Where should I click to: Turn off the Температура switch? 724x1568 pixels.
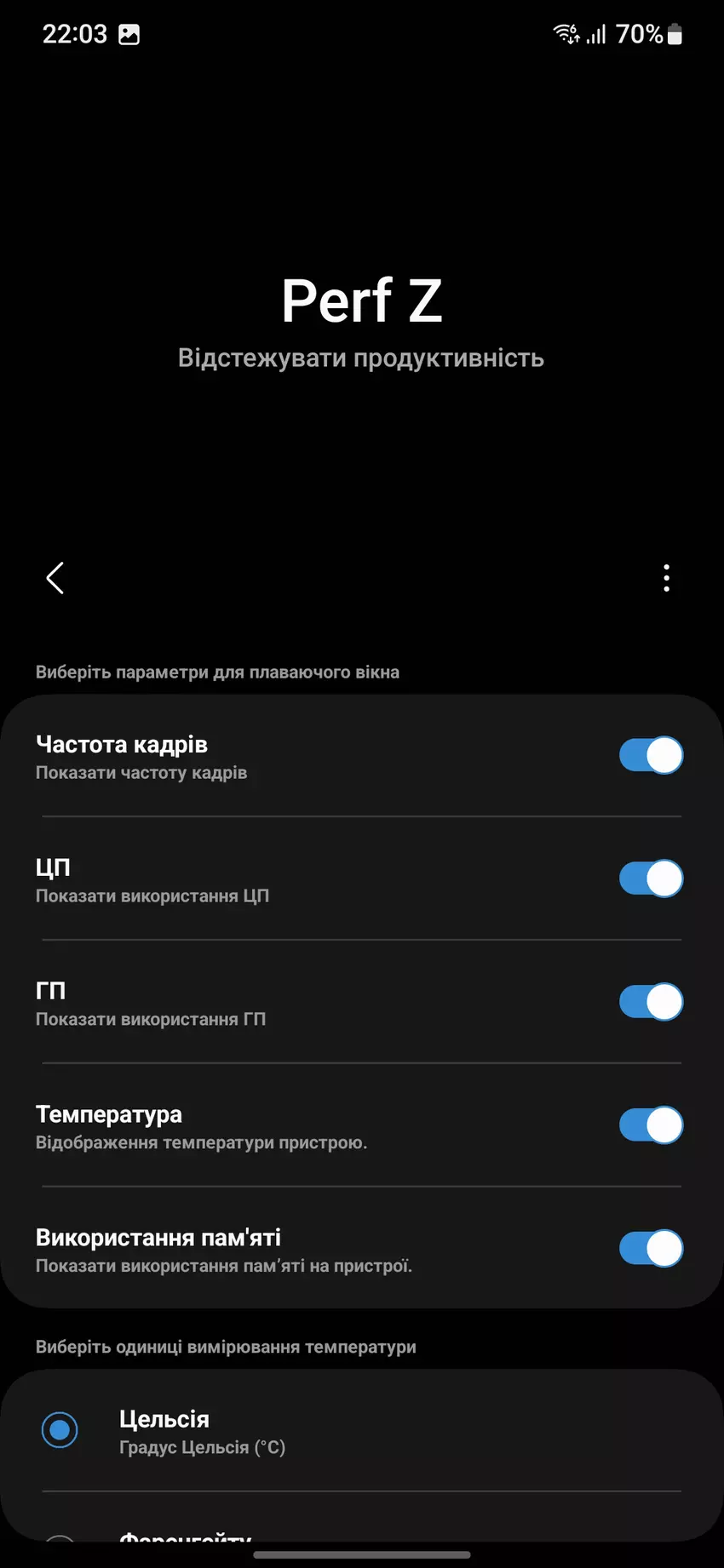click(650, 1124)
